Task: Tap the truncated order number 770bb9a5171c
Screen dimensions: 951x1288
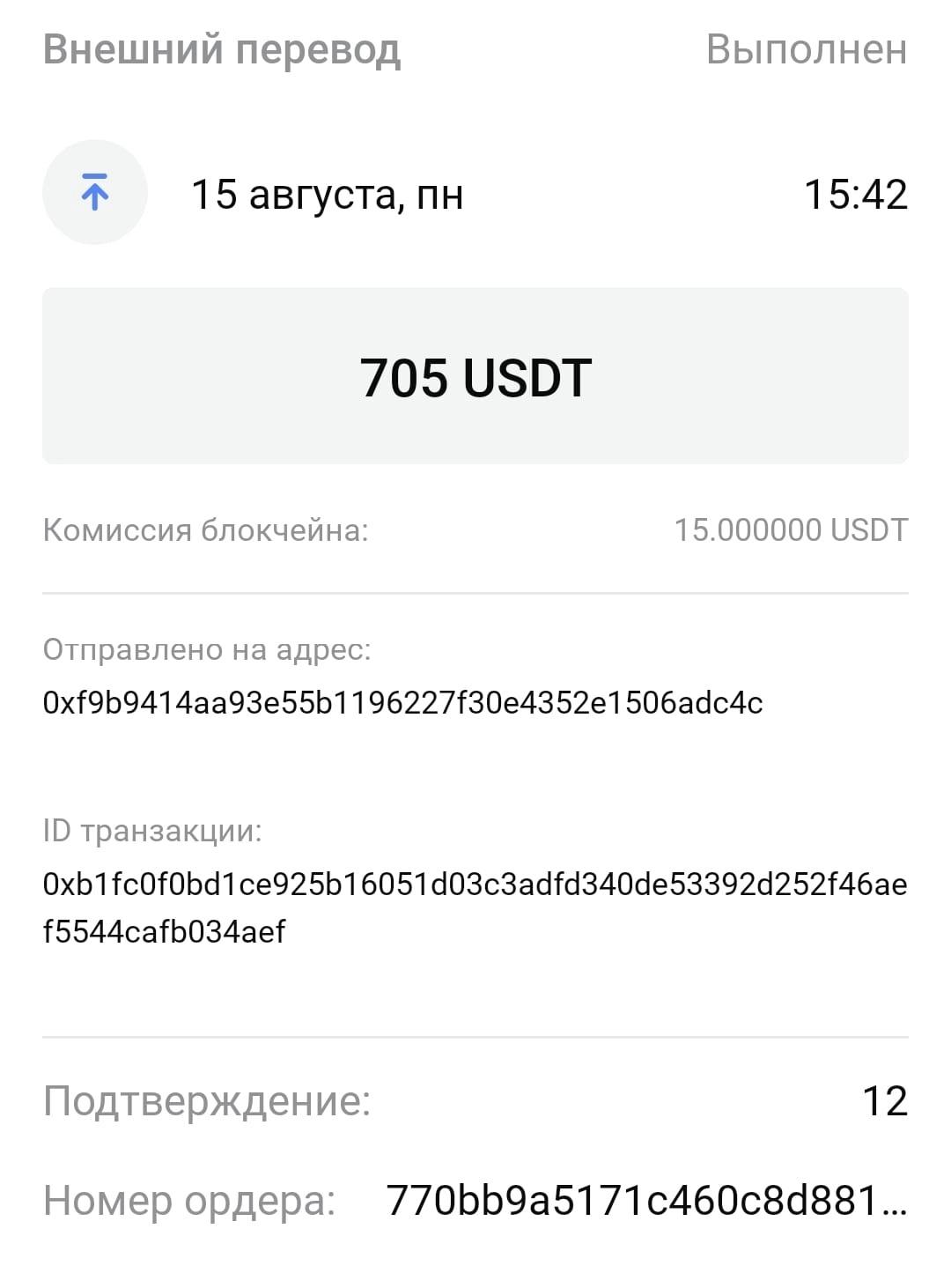Action: [x=646, y=1200]
